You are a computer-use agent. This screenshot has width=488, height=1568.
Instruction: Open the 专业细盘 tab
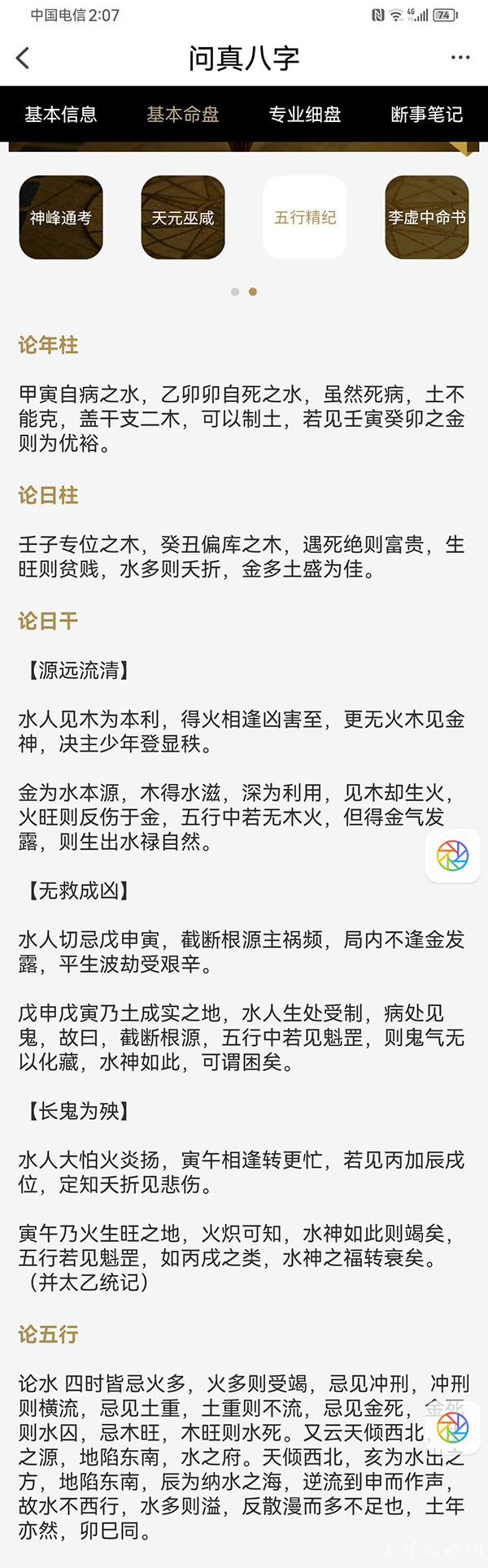pos(305,115)
